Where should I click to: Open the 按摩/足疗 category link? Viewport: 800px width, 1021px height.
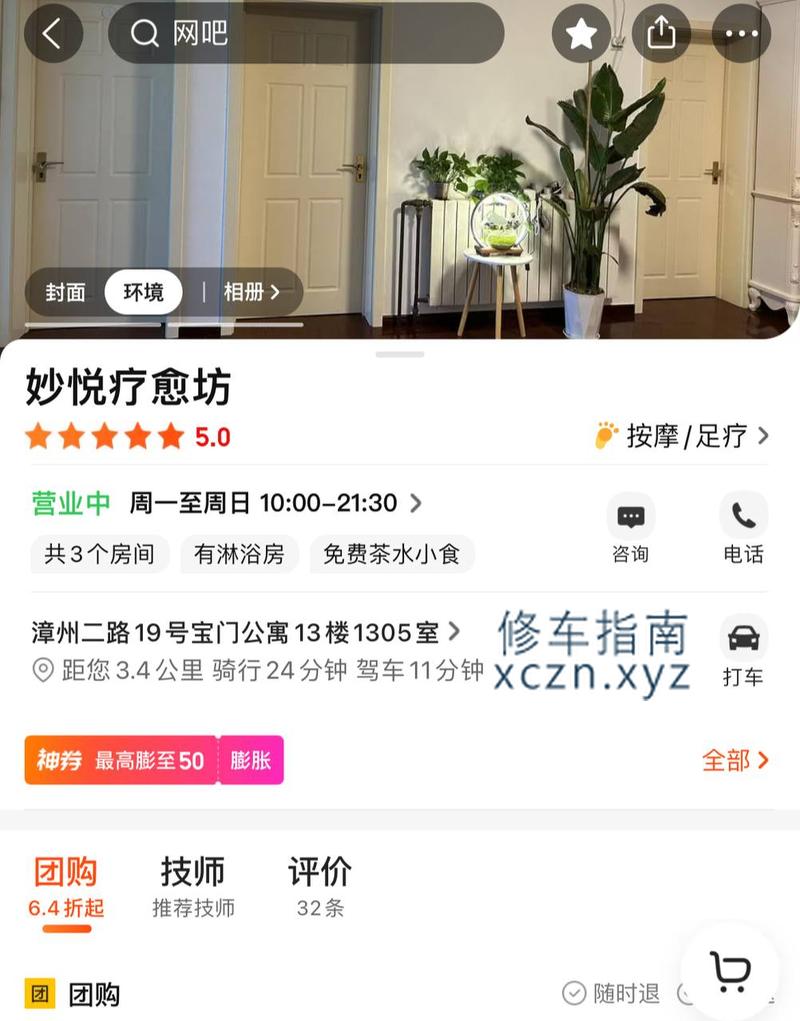tap(684, 436)
